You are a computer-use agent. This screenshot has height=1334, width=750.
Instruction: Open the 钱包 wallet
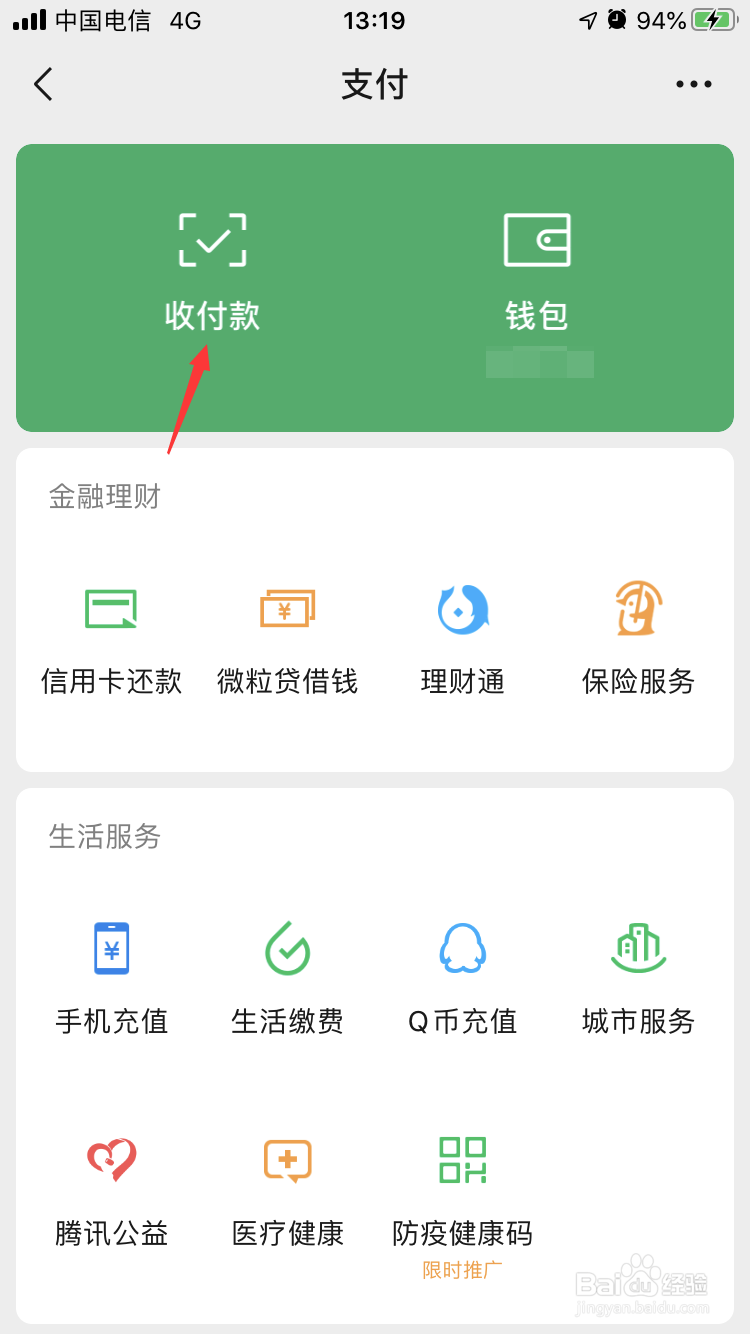click(537, 270)
